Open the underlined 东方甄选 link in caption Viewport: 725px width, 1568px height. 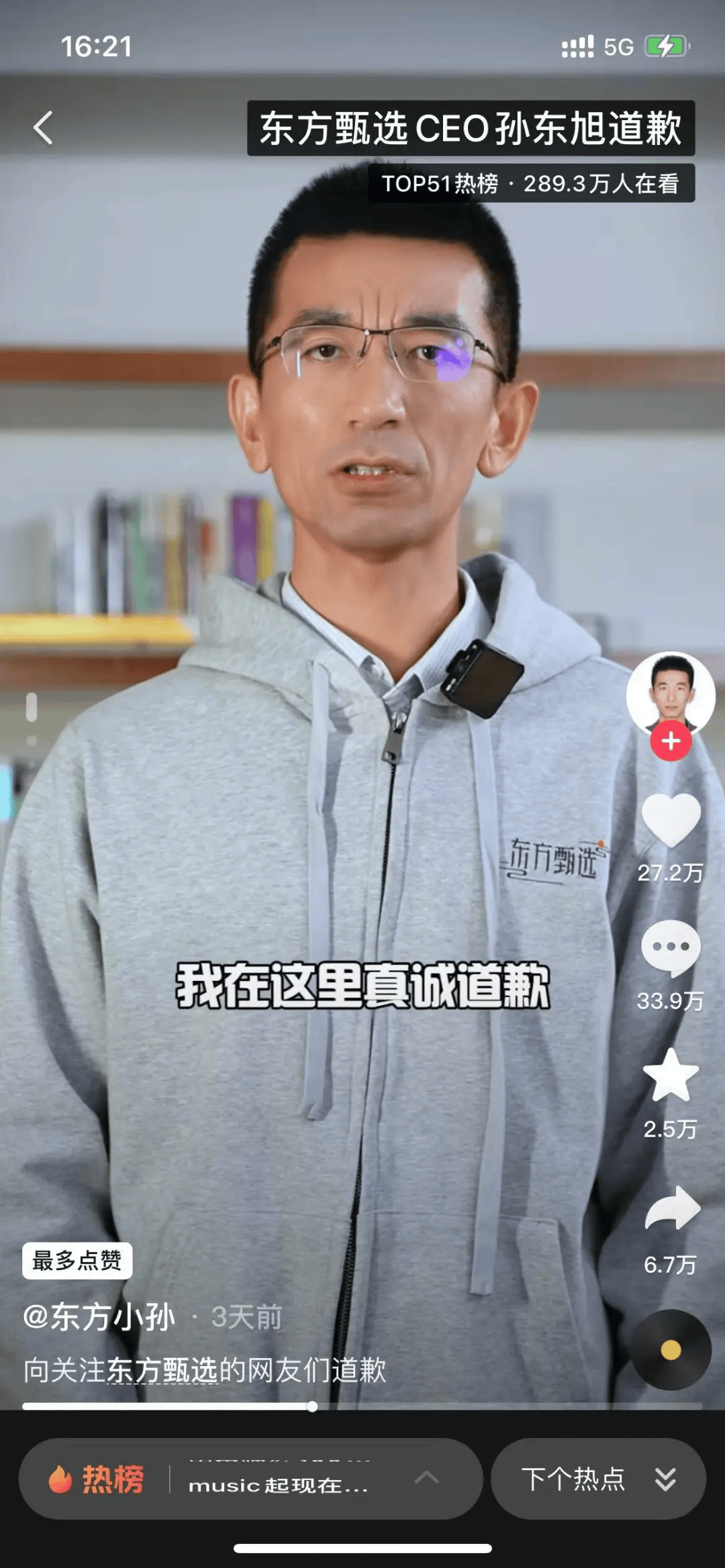pyautogui.click(x=162, y=1370)
